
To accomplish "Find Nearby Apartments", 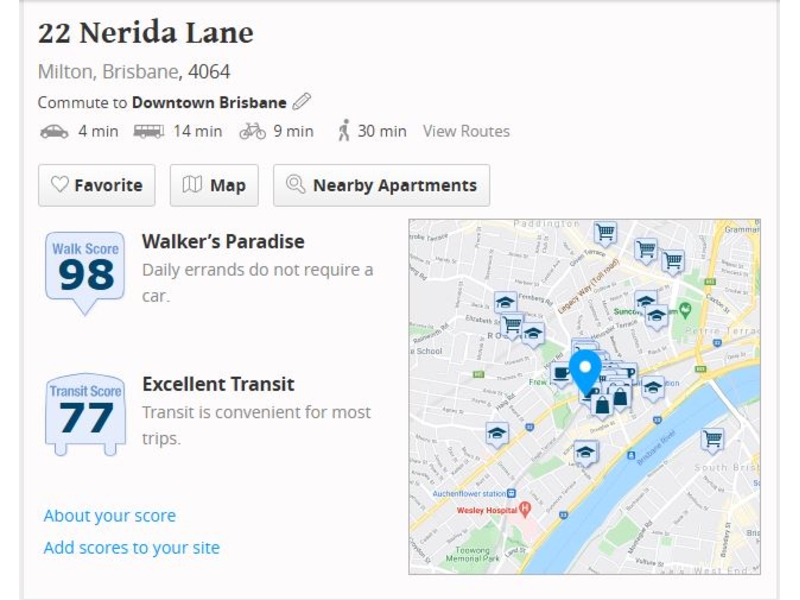I will point(381,185).
